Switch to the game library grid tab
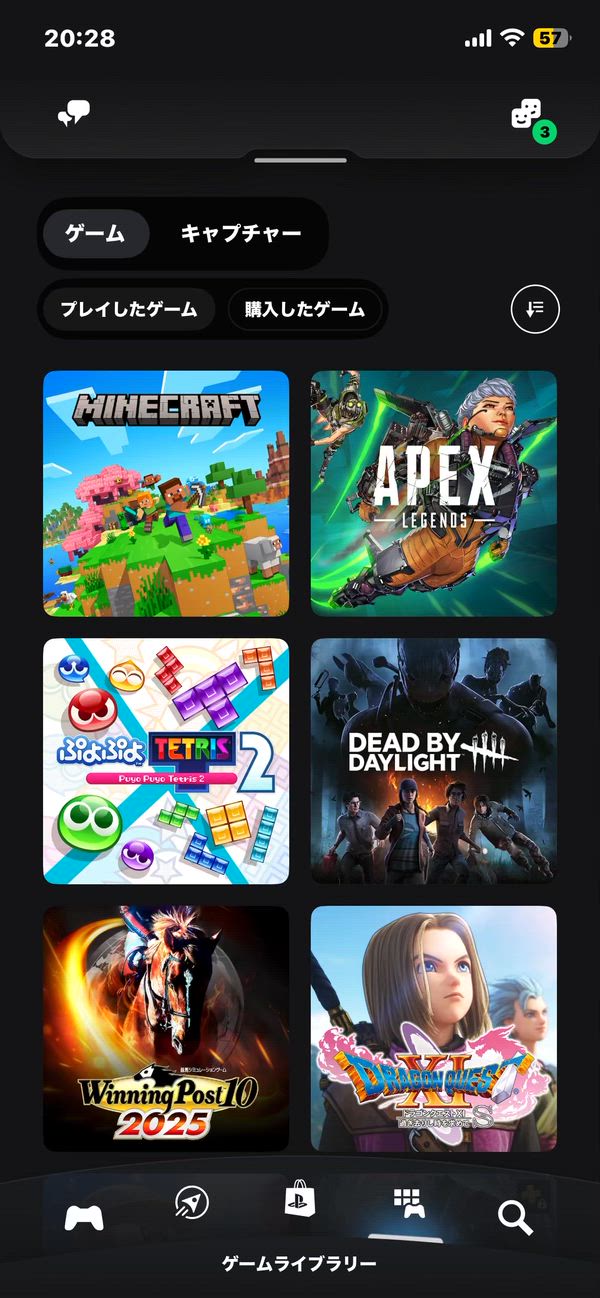This screenshot has width=600, height=1298. pyautogui.click(x=408, y=1203)
